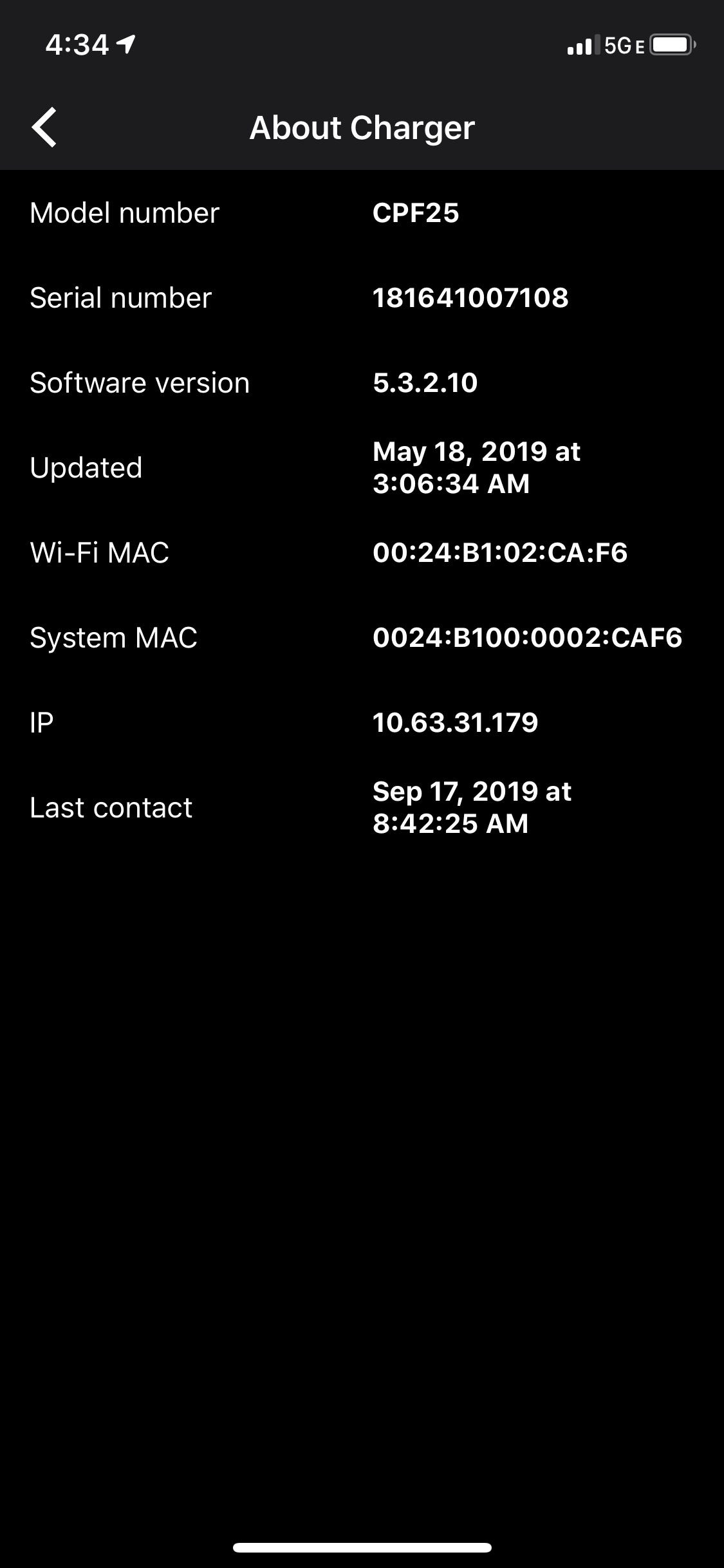Screen dimensions: 724x1568
Task: Go back from About Charger
Action: point(44,127)
